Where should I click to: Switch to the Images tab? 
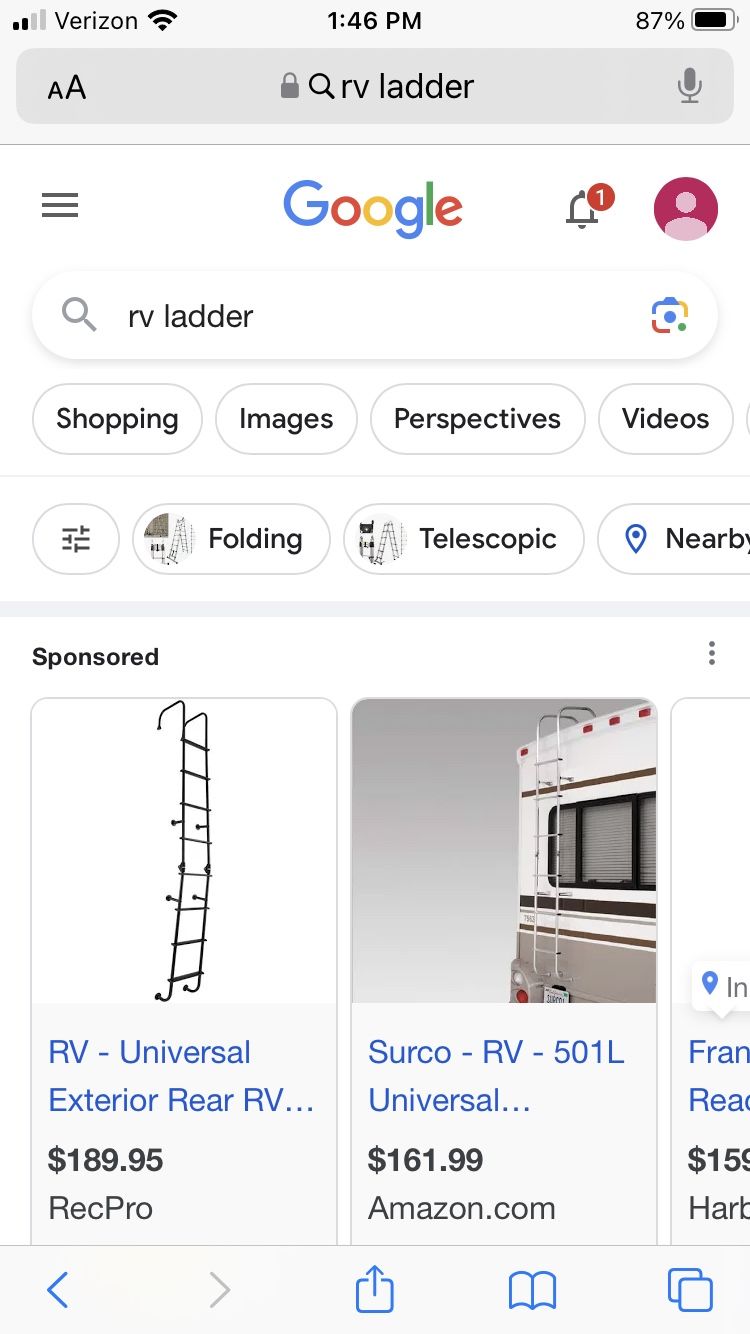click(x=286, y=419)
